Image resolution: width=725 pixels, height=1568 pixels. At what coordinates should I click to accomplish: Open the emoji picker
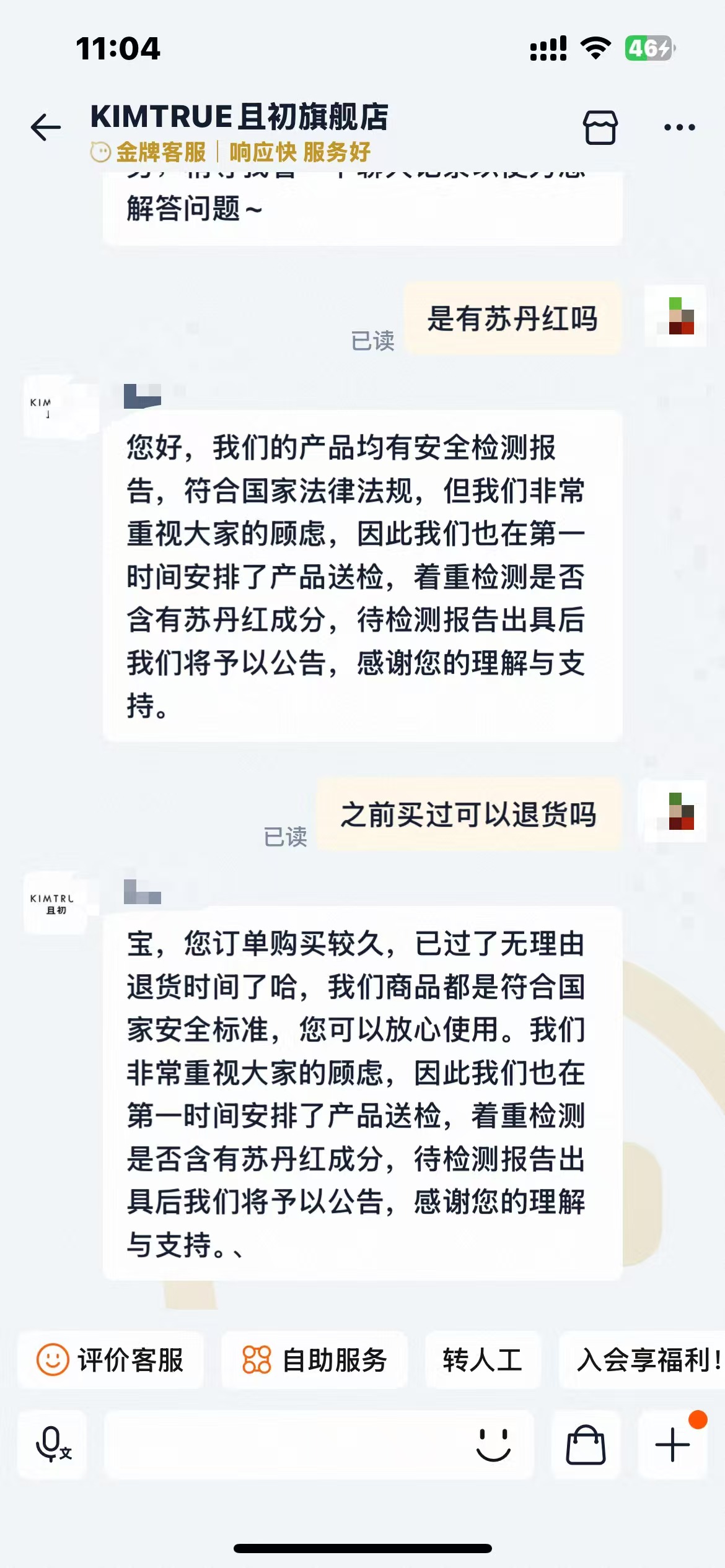[x=493, y=1445]
